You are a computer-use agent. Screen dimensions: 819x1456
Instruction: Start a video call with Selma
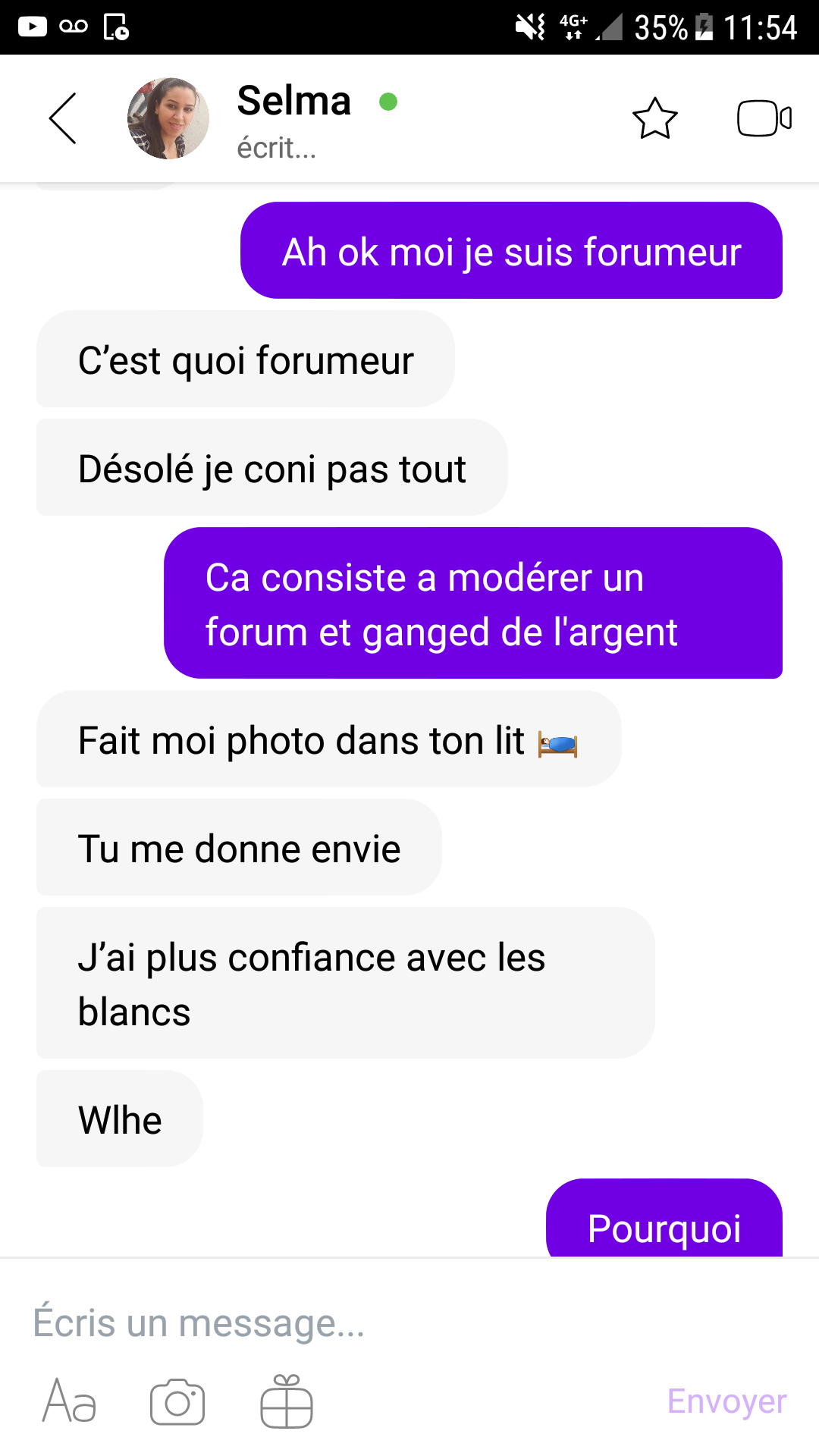[764, 118]
